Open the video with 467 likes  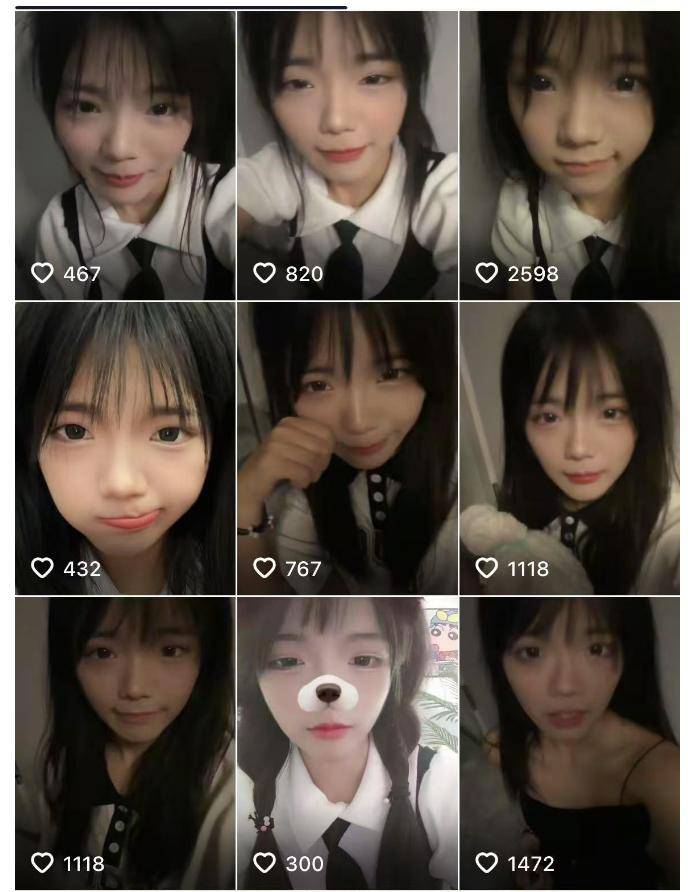pyautogui.click(x=125, y=155)
